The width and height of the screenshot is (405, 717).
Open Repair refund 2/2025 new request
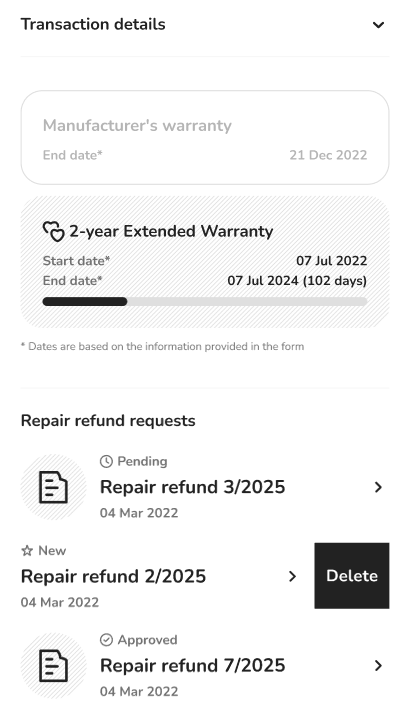point(160,576)
